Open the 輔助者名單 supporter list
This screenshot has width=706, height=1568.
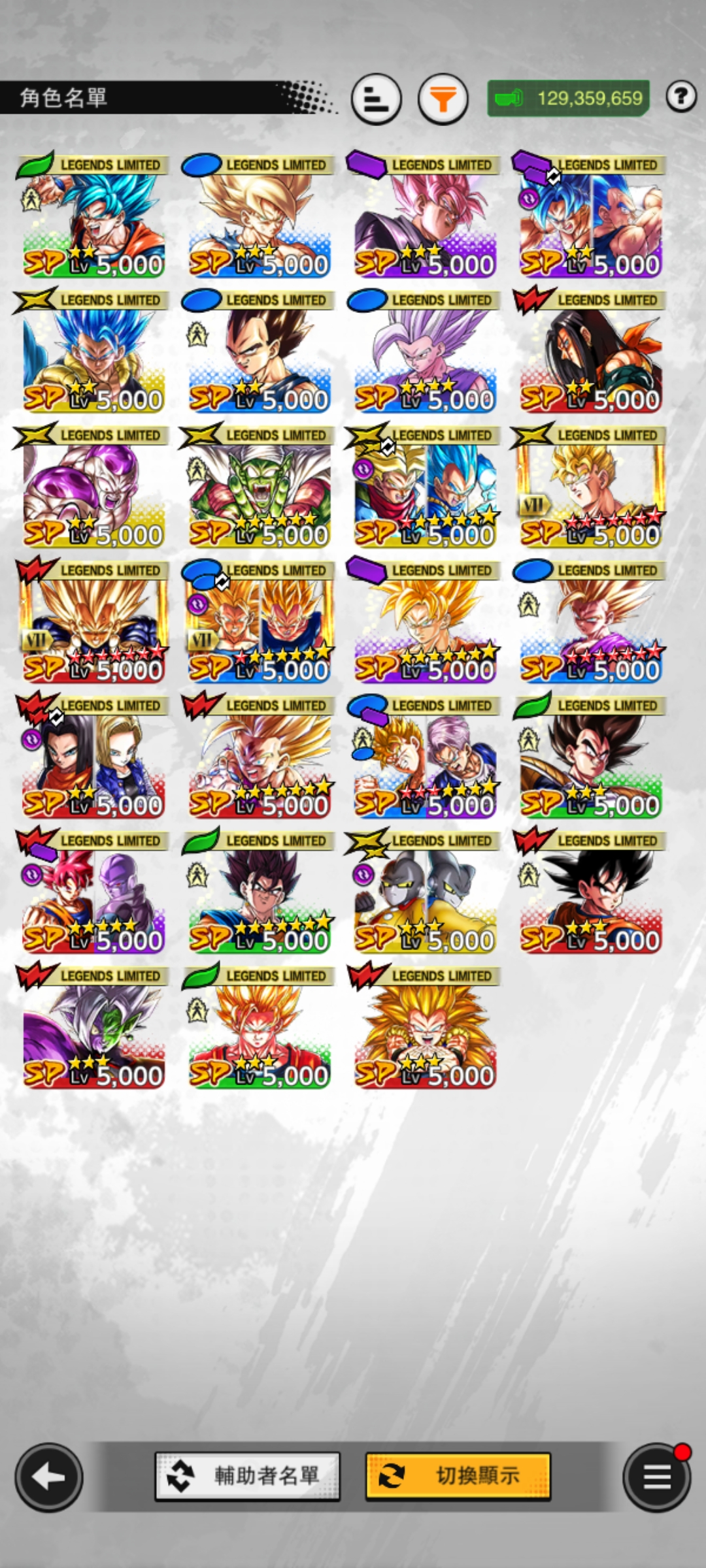pos(247,1476)
